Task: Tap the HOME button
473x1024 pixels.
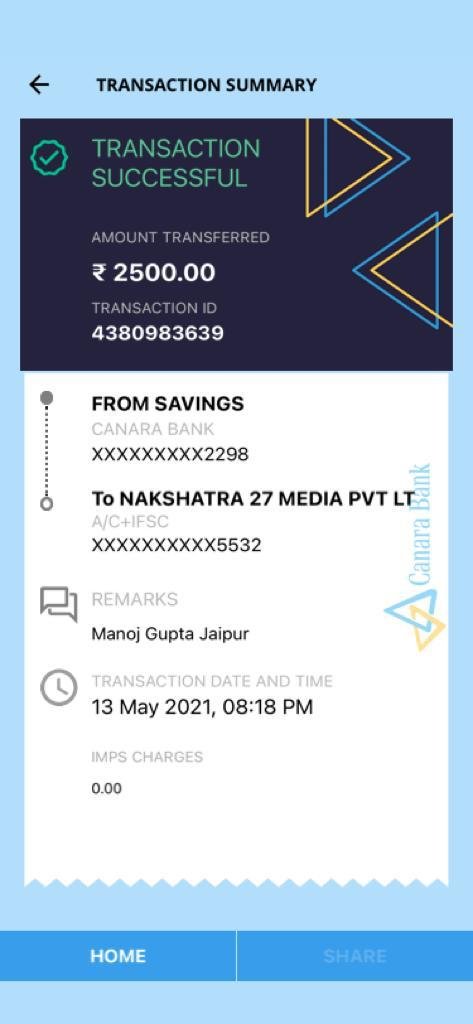Action: click(118, 956)
